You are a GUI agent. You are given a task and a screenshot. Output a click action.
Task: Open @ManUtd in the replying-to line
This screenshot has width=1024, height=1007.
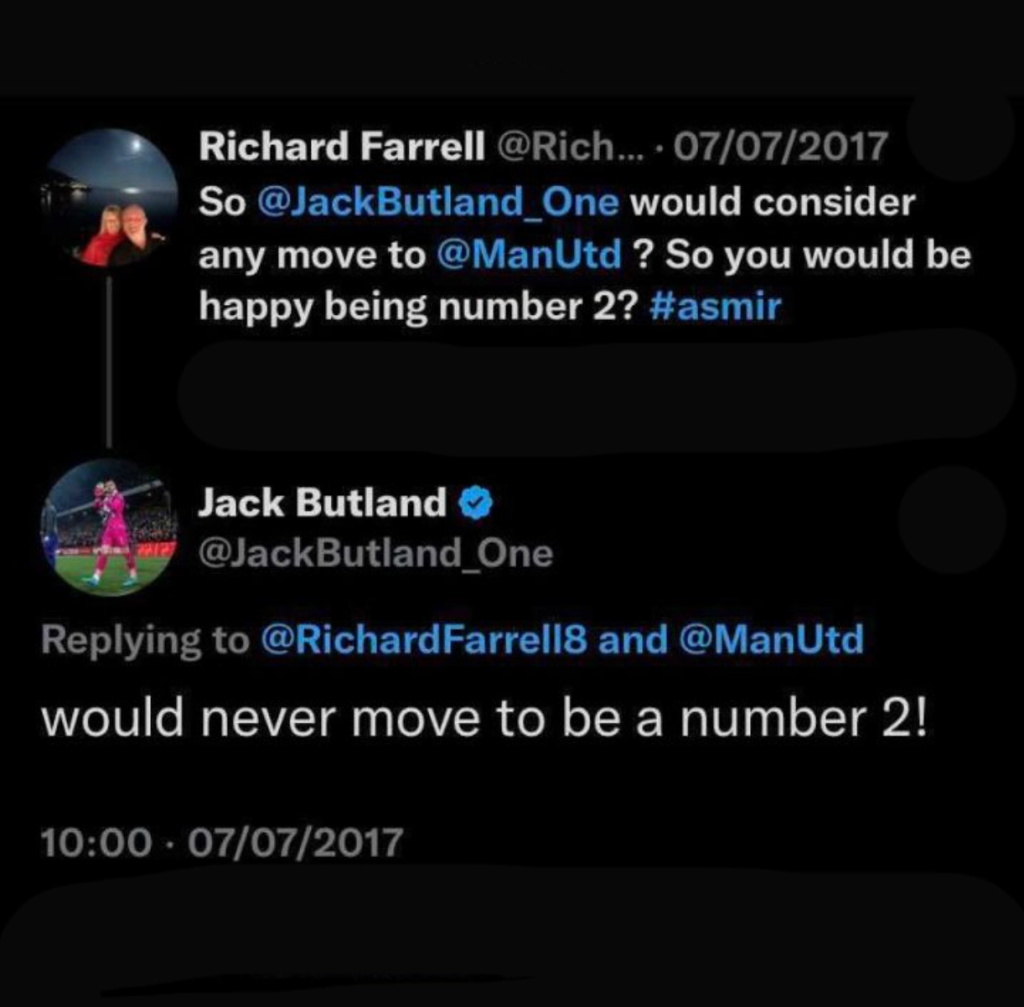[x=770, y=640]
